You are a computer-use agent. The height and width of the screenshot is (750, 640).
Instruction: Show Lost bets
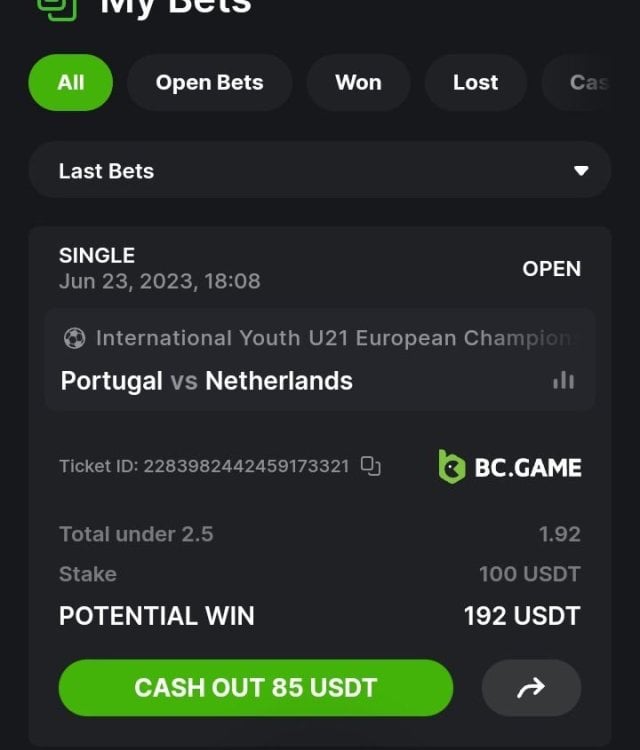pos(475,83)
